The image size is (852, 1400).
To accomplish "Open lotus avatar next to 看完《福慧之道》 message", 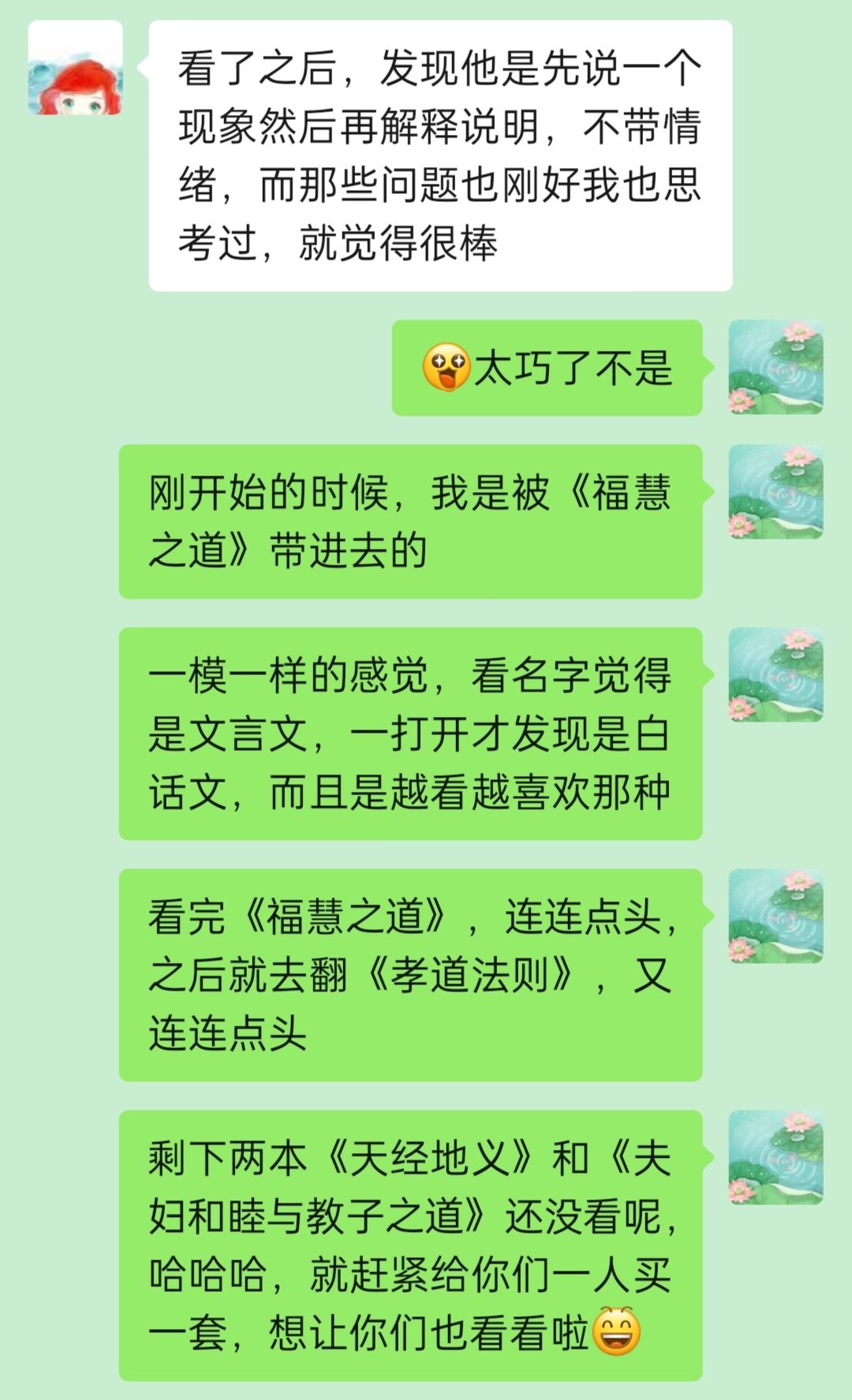I will (775, 916).
